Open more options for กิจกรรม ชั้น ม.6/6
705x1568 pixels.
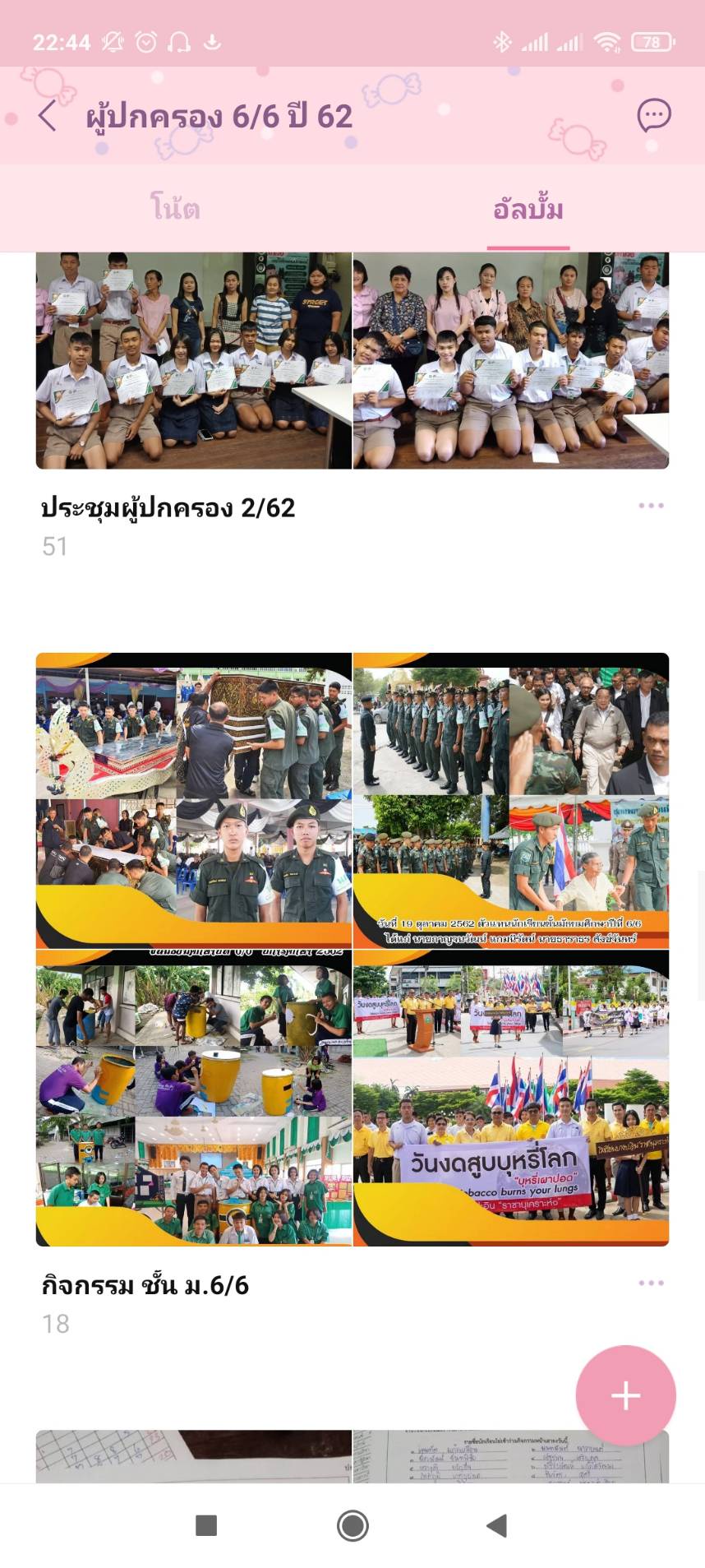651,1283
